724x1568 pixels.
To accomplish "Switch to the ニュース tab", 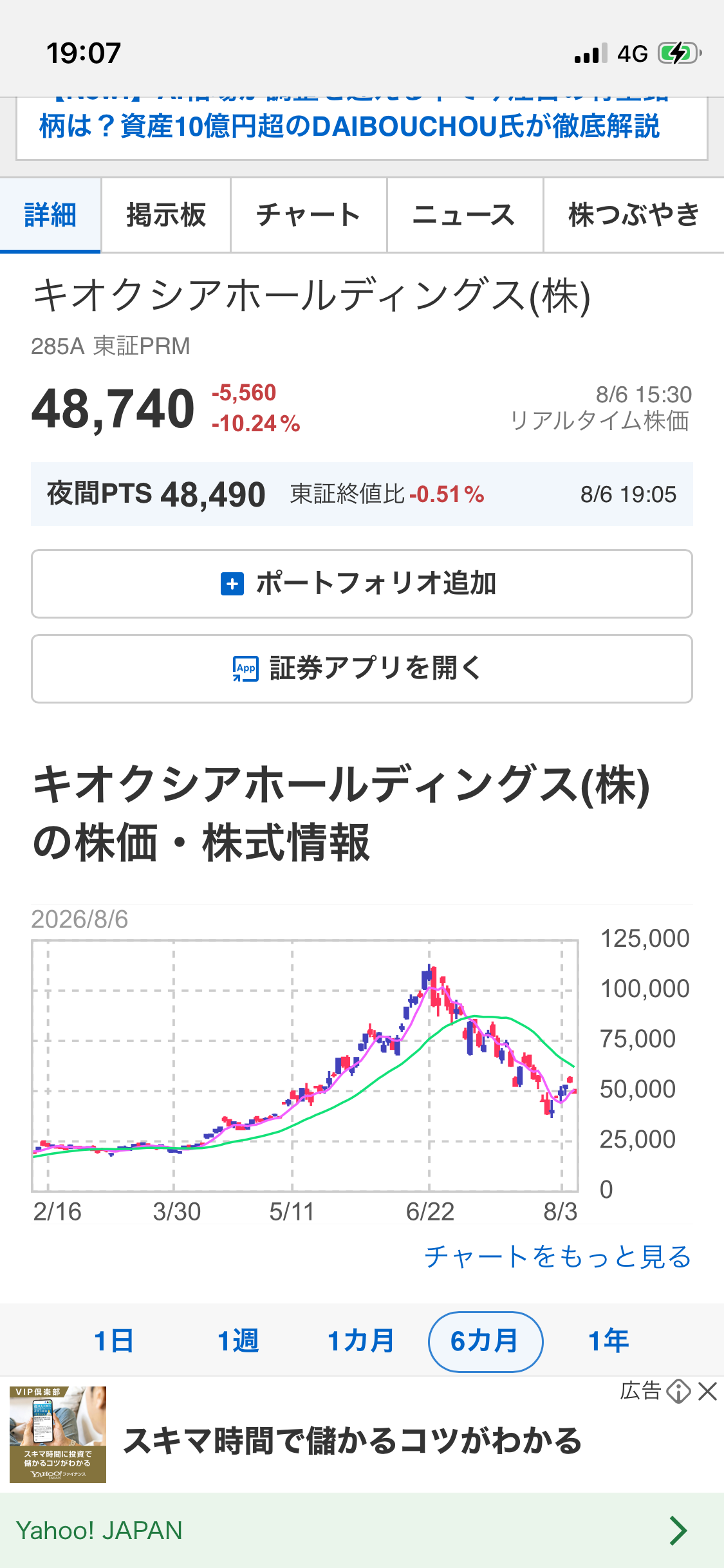I will coord(465,215).
